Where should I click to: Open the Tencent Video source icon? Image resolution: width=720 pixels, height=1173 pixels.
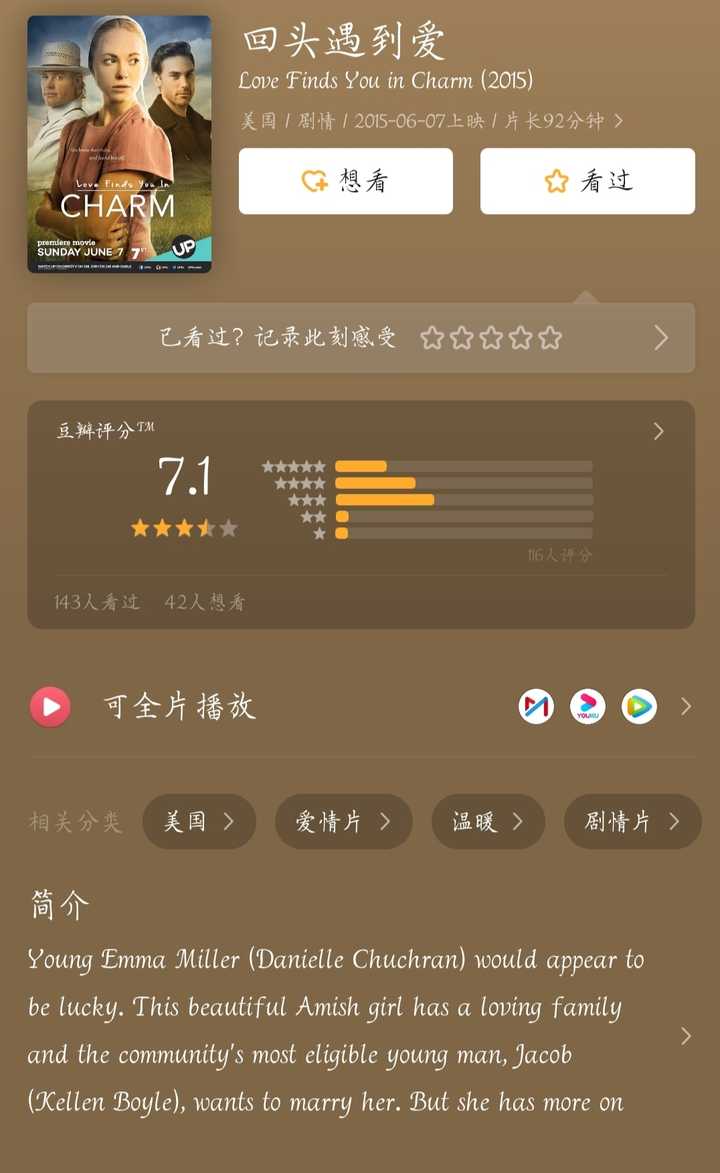(x=639, y=707)
